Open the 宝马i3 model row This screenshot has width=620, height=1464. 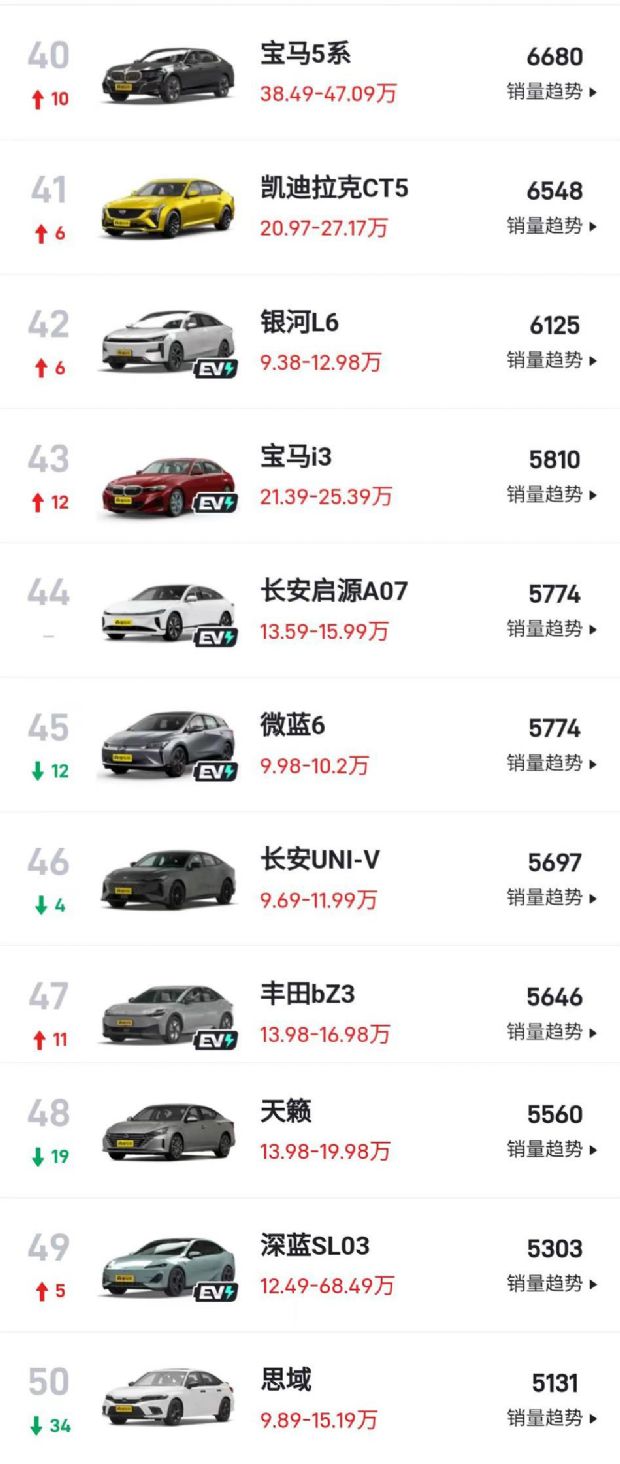tap(296, 457)
